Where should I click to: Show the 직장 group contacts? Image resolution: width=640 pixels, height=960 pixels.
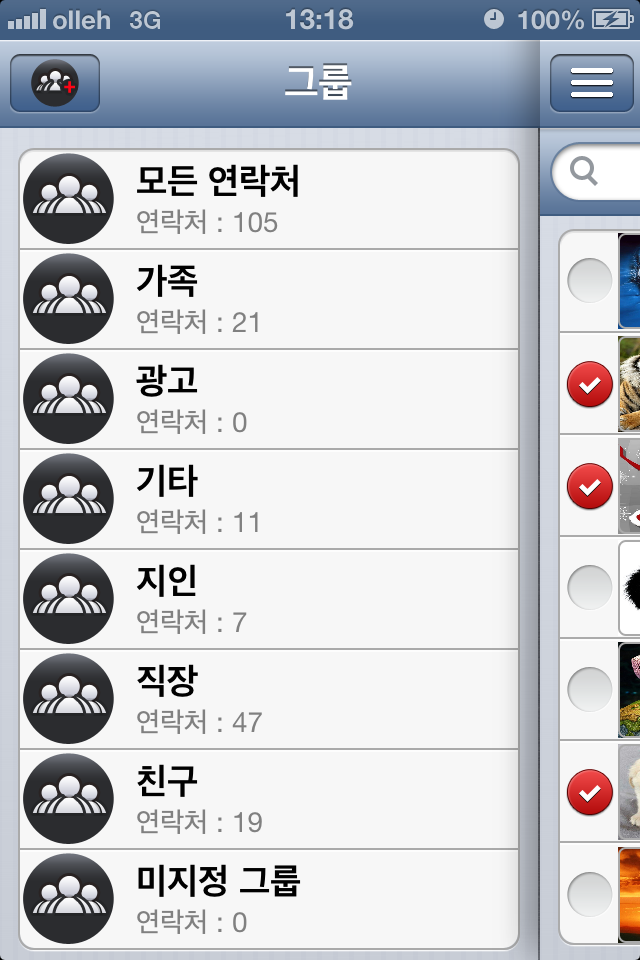click(268, 699)
